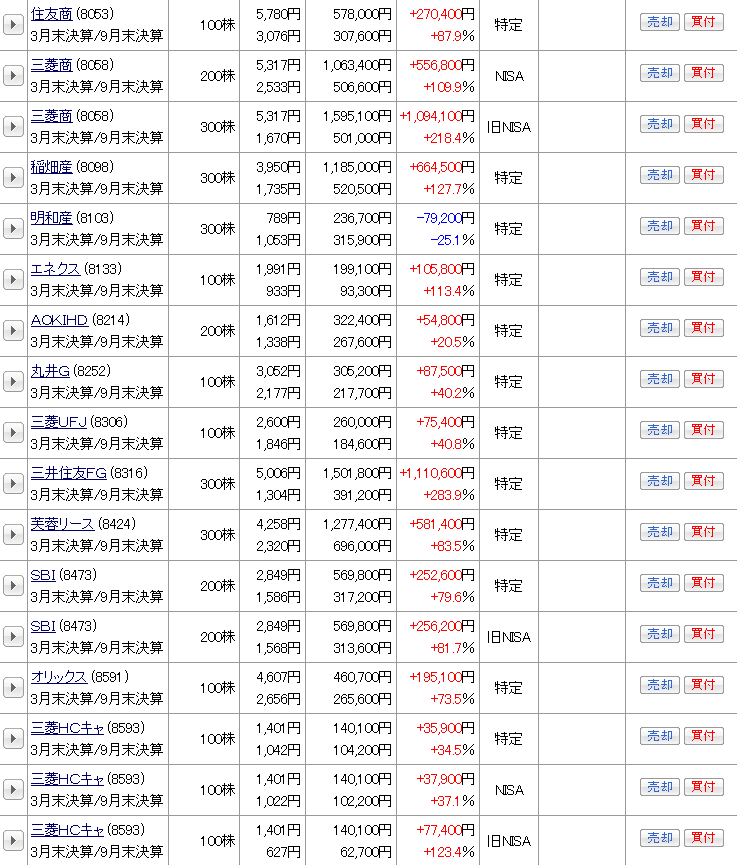Buy more 稲畑産 with 買付 button

[x=703, y=175]
